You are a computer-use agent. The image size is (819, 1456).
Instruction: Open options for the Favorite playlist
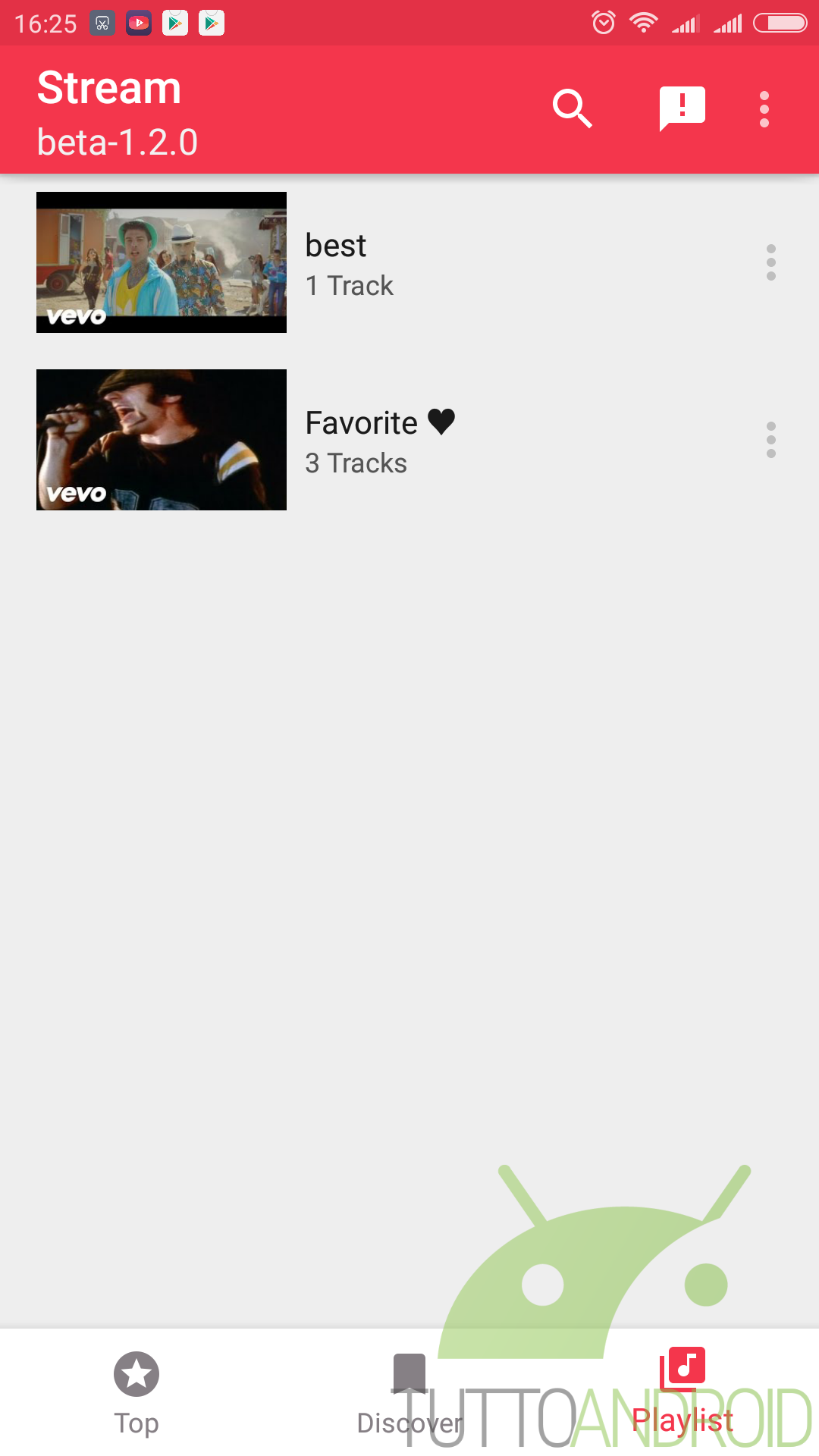click(771, 440)
